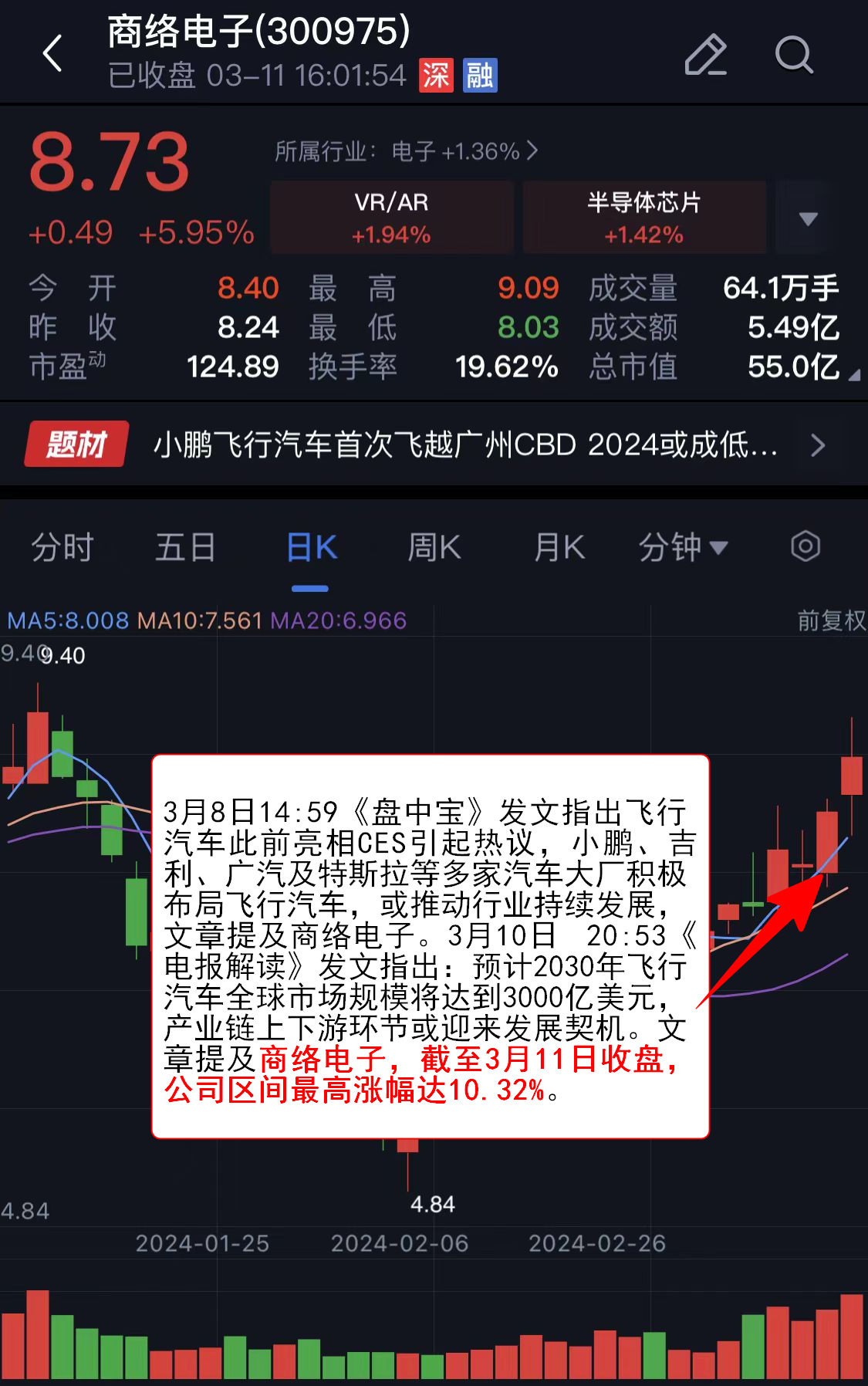Switch to the 五日 chart tab
Viewport: 868px width, 1386px height.
(185, 548)
